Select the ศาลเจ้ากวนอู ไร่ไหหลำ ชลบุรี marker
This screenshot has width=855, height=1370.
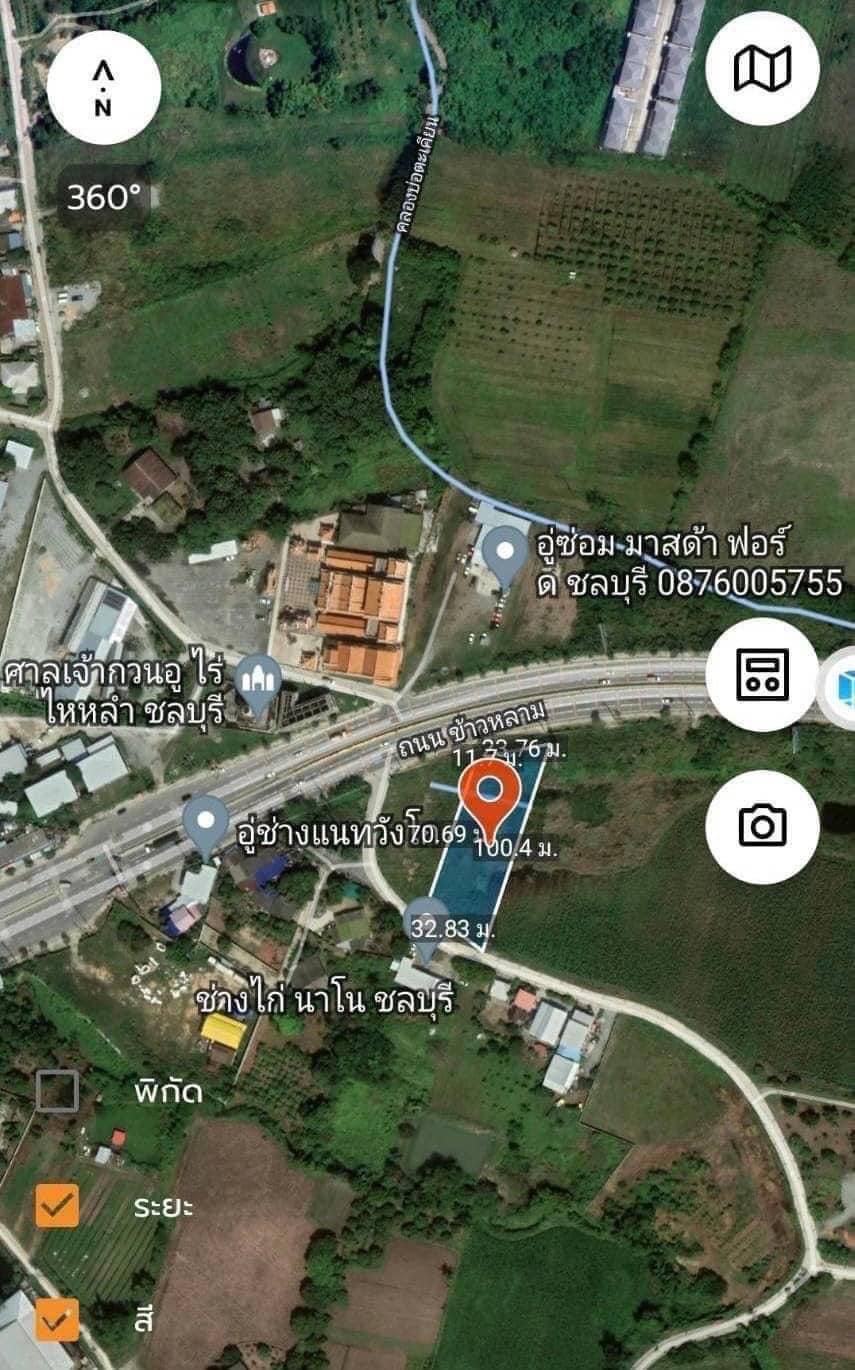pos(258,689)
